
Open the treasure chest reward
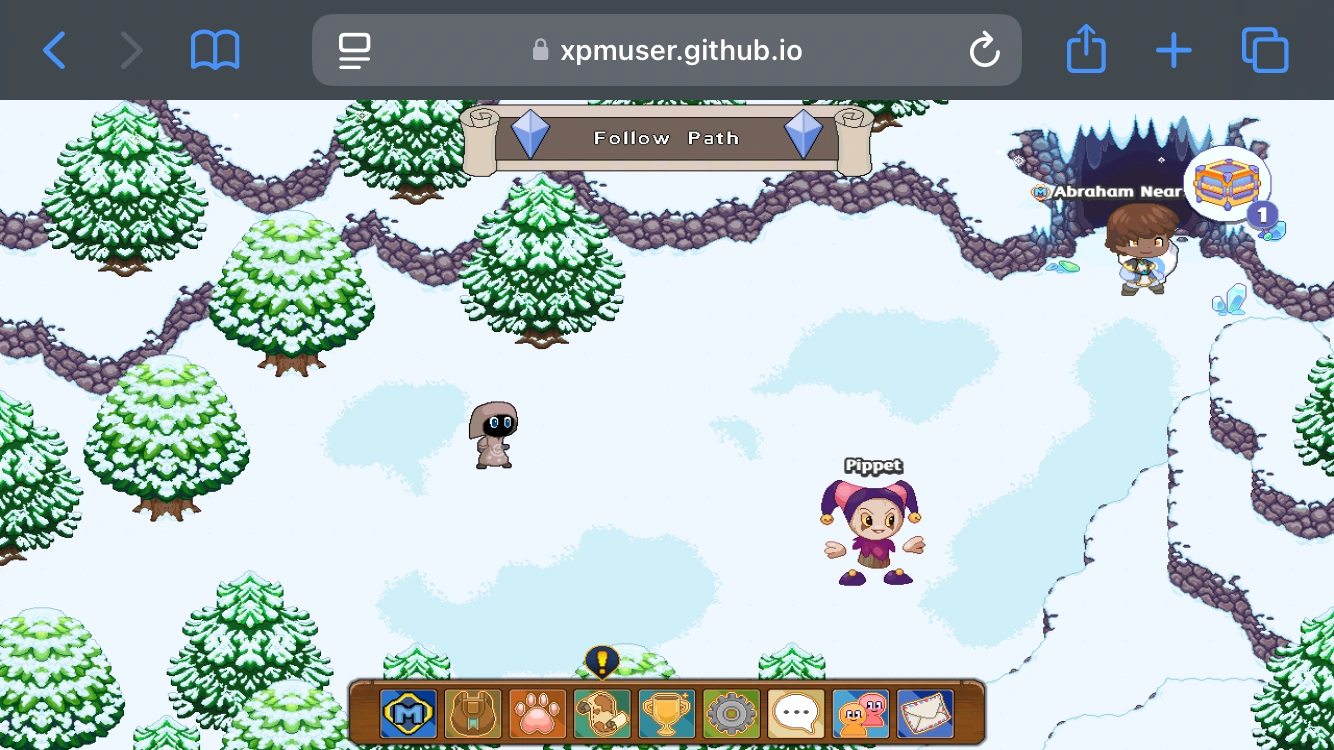click(1227, 184)
